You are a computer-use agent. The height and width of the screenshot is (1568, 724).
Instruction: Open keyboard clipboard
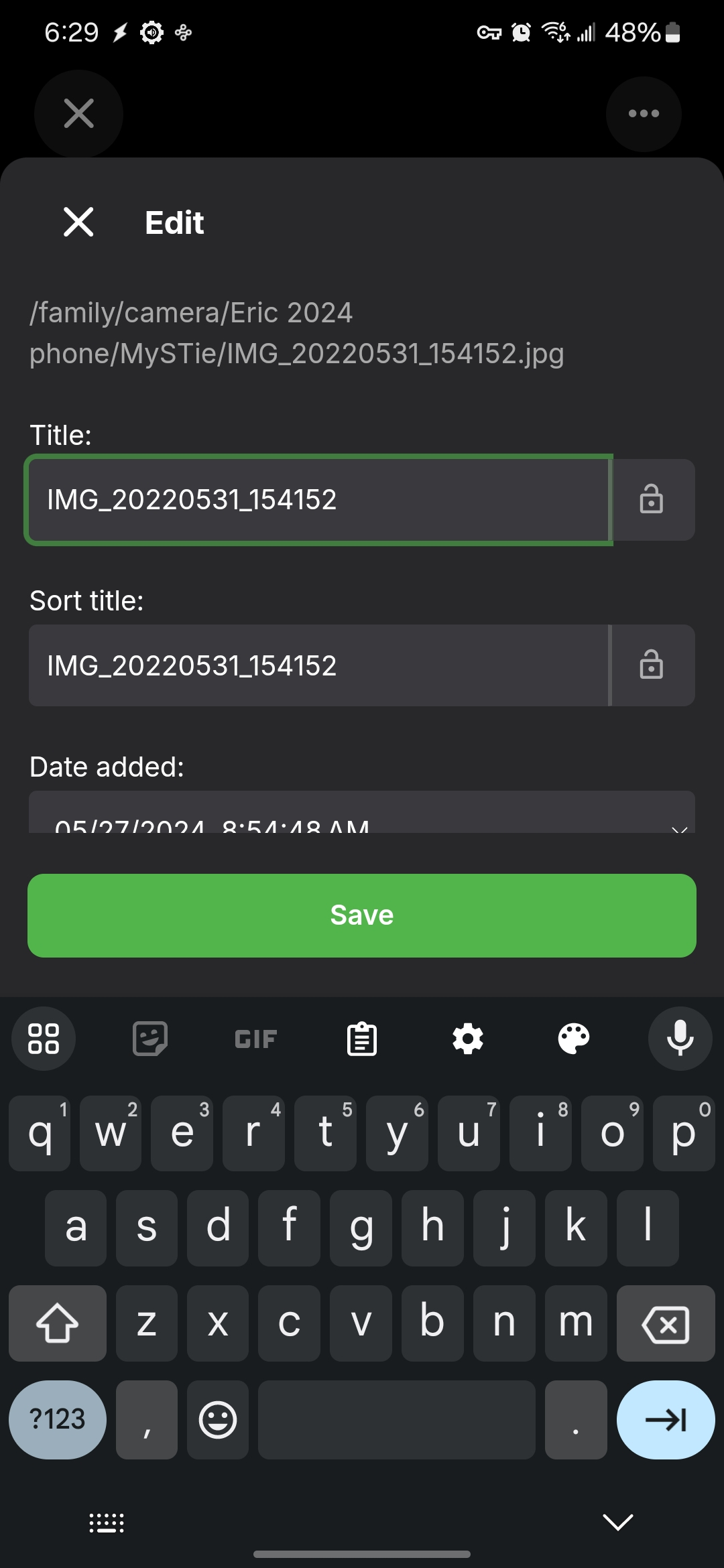click(x=362, y=1039)
